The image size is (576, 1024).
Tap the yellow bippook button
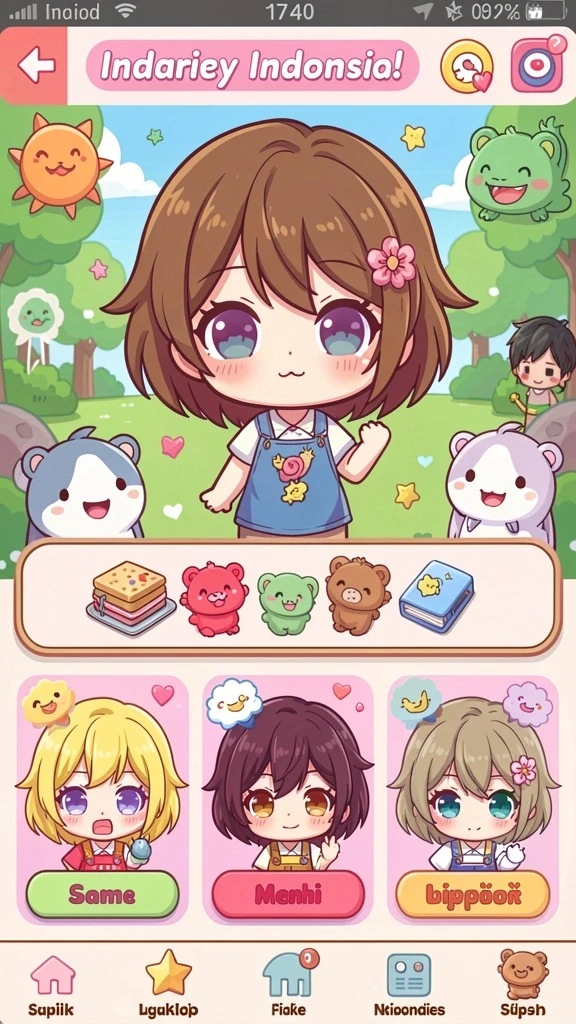(x=473, y=894)
